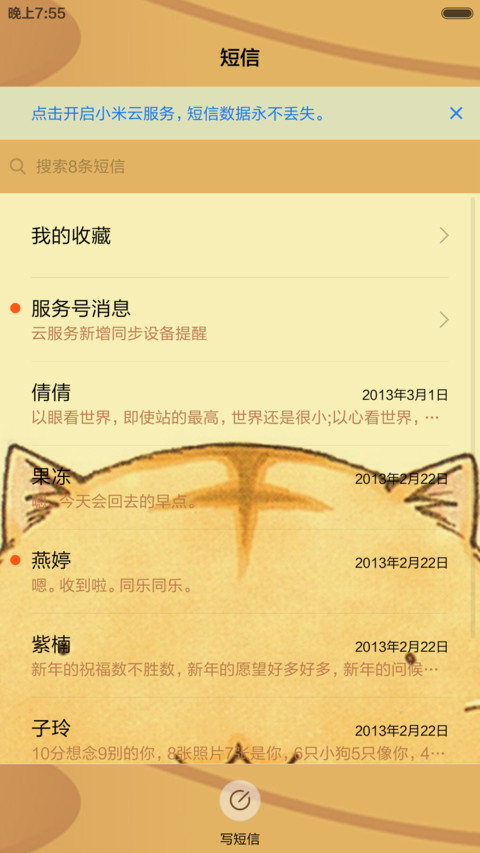
Task: Open 服务号消息 service messages
Action: [x=240, y=319]
